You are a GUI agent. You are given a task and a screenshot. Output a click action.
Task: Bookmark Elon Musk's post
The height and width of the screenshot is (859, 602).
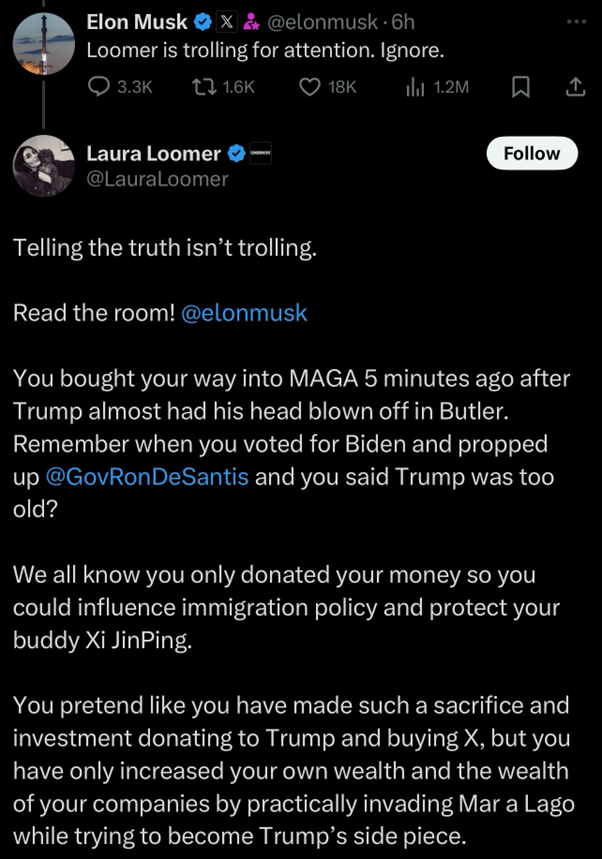click(520, 87)
